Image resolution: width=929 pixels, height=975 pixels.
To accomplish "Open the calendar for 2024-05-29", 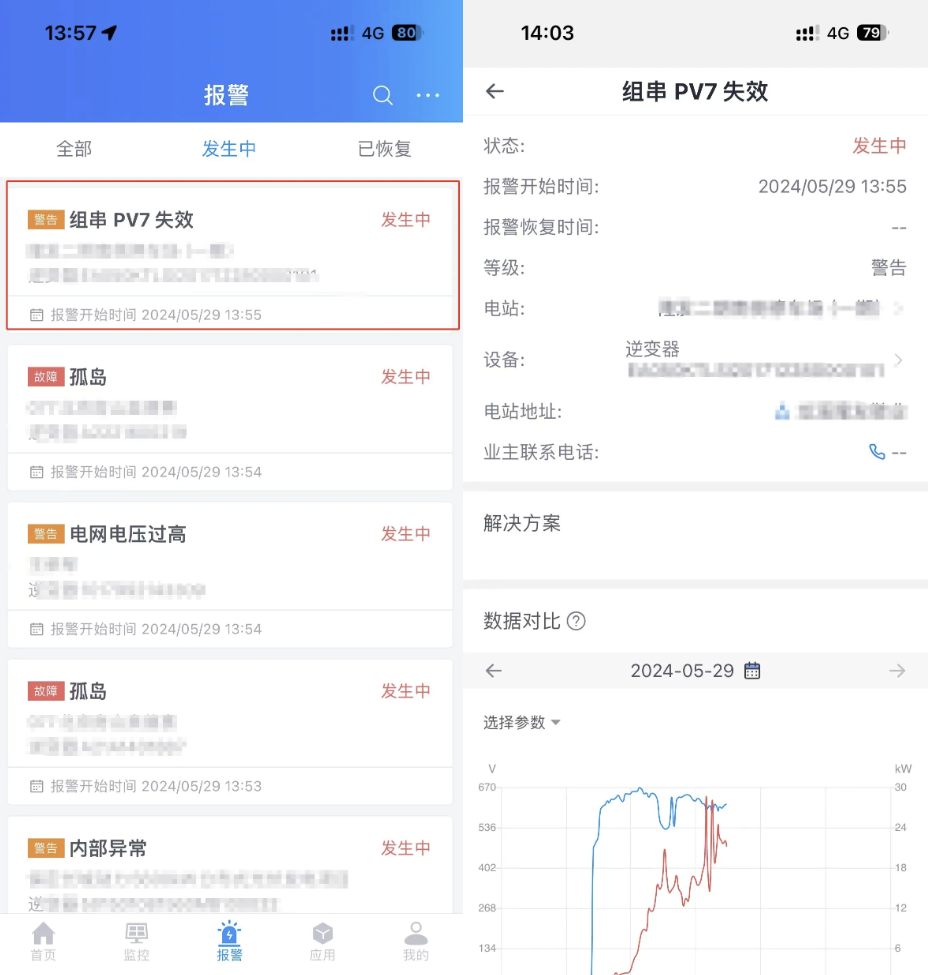I will point(752,670).
